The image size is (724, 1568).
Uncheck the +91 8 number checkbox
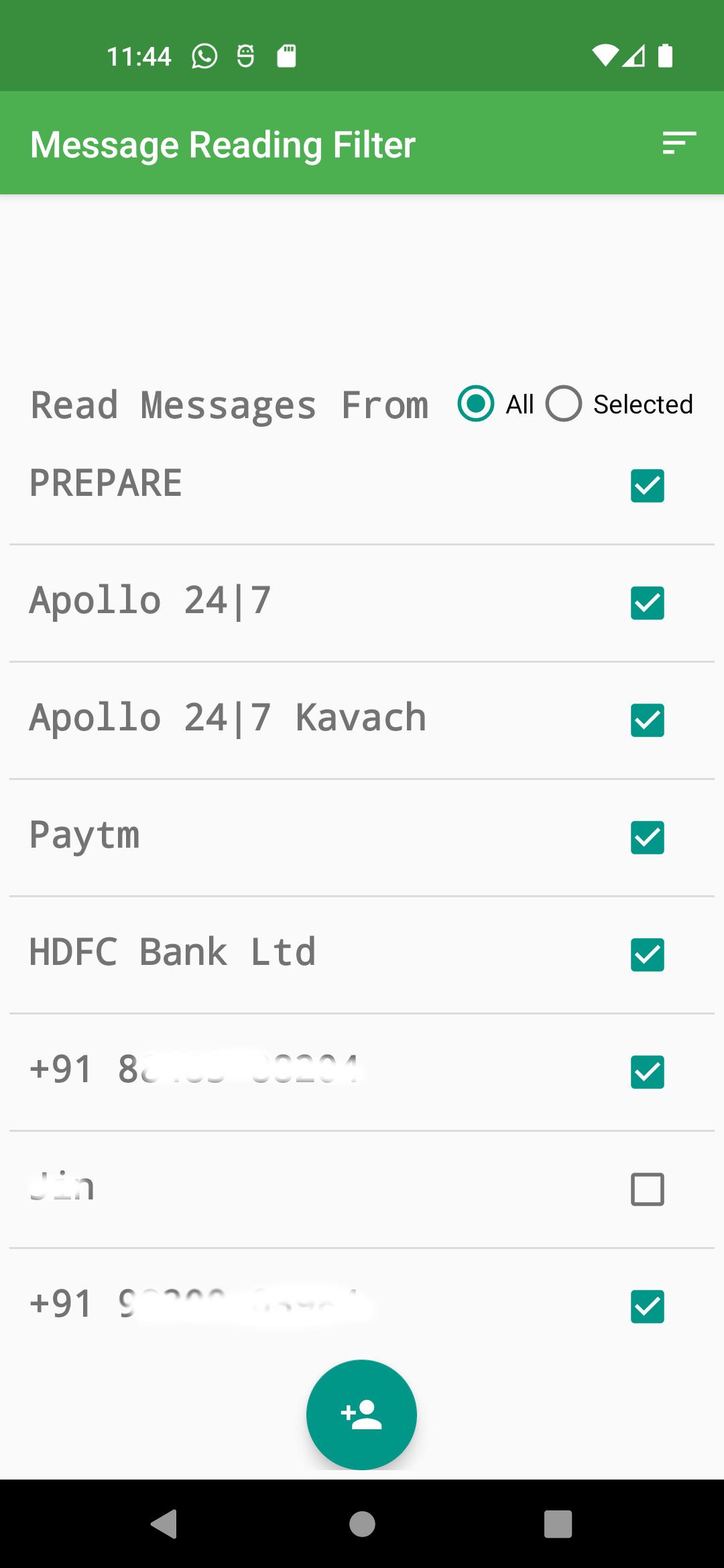(647, 1072)
